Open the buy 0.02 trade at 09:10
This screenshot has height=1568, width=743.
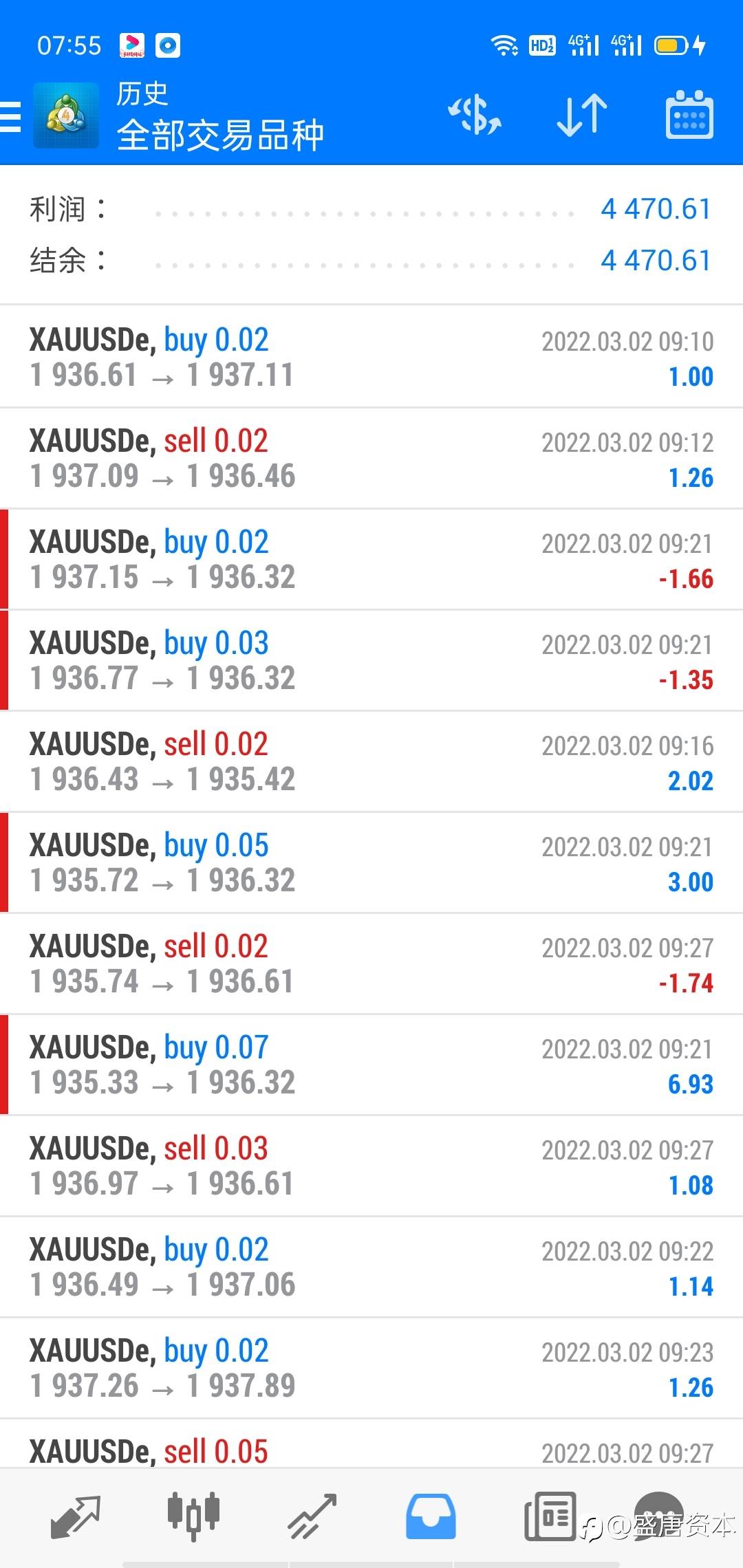371,357
